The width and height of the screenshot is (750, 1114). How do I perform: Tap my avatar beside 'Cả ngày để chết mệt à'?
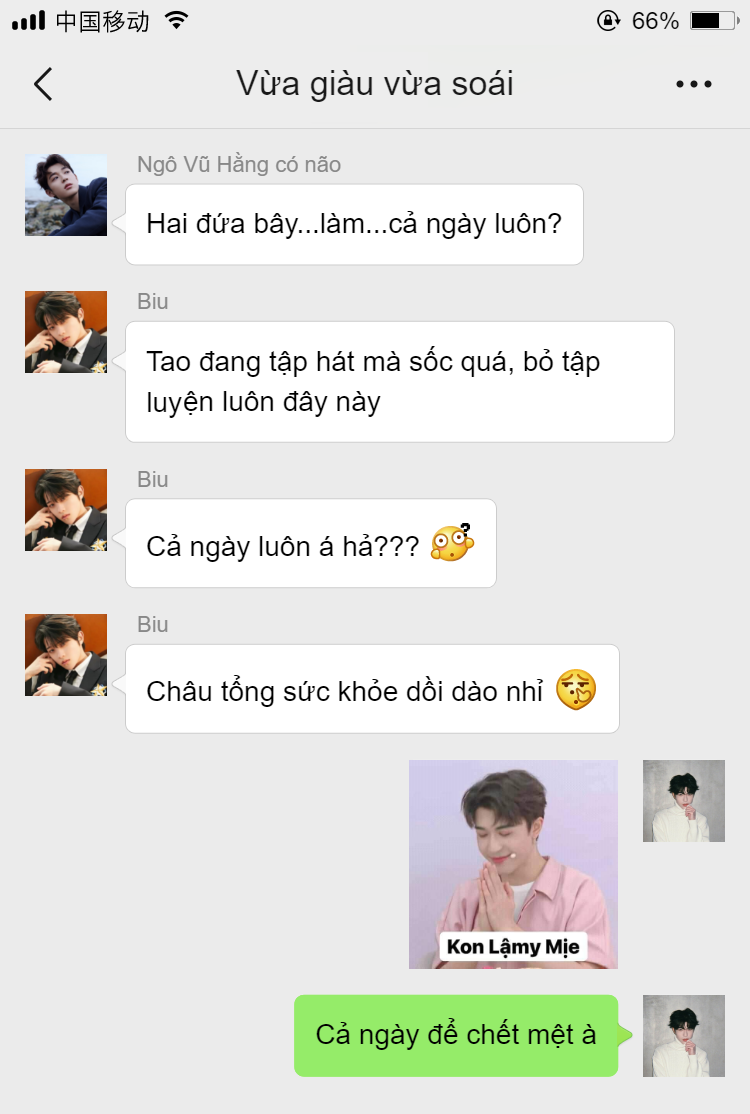(683, 1036)
